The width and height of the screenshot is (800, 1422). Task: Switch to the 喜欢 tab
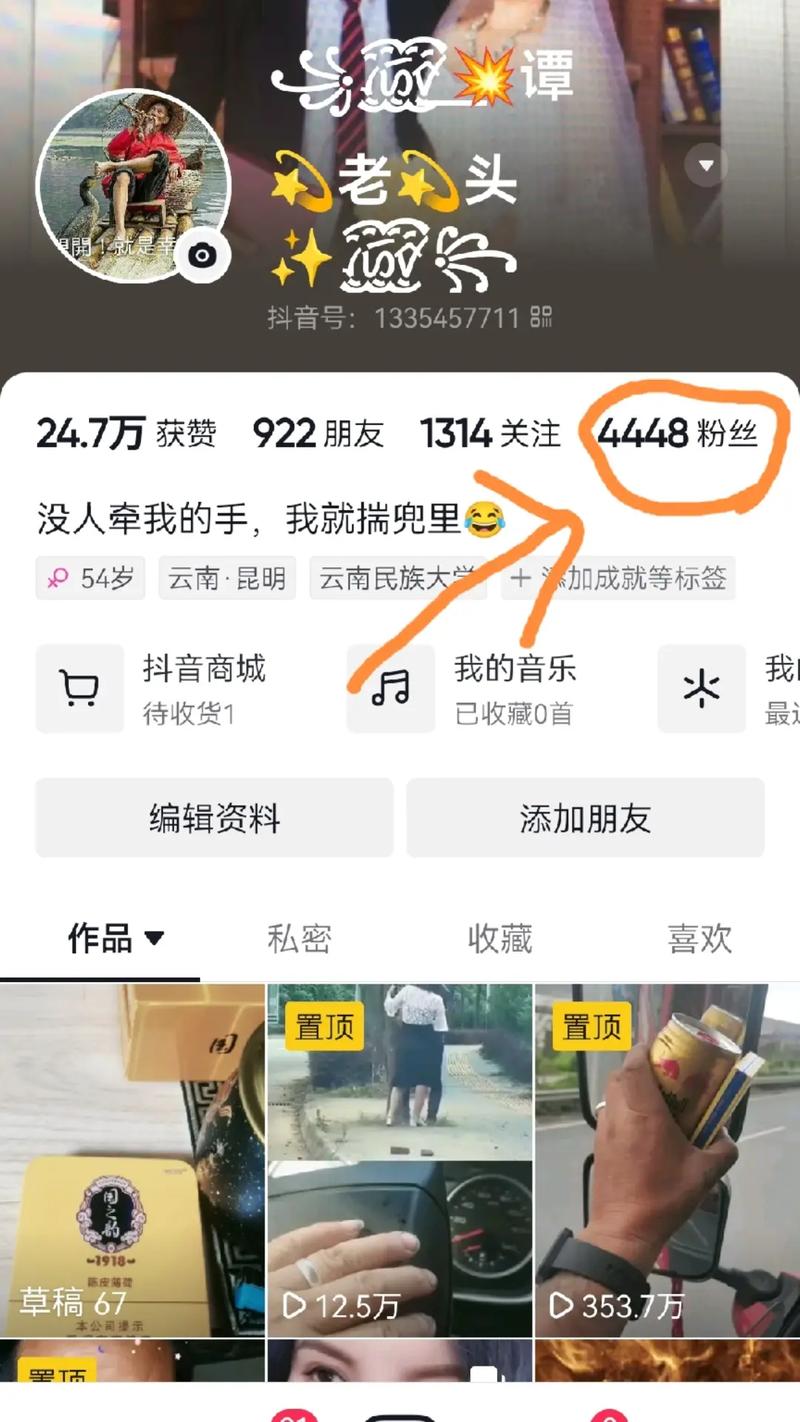point(699,939)
